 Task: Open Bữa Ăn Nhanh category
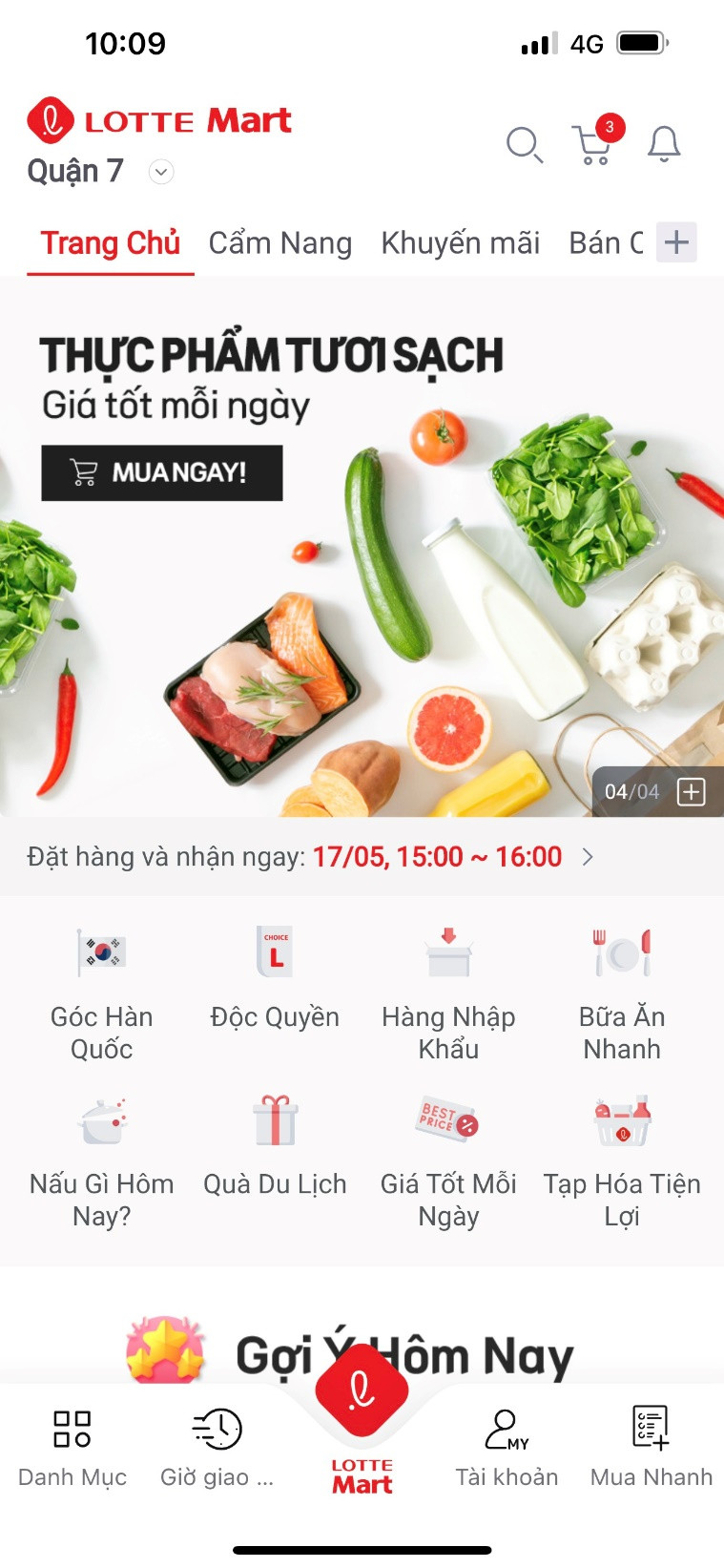click(622, 993)
